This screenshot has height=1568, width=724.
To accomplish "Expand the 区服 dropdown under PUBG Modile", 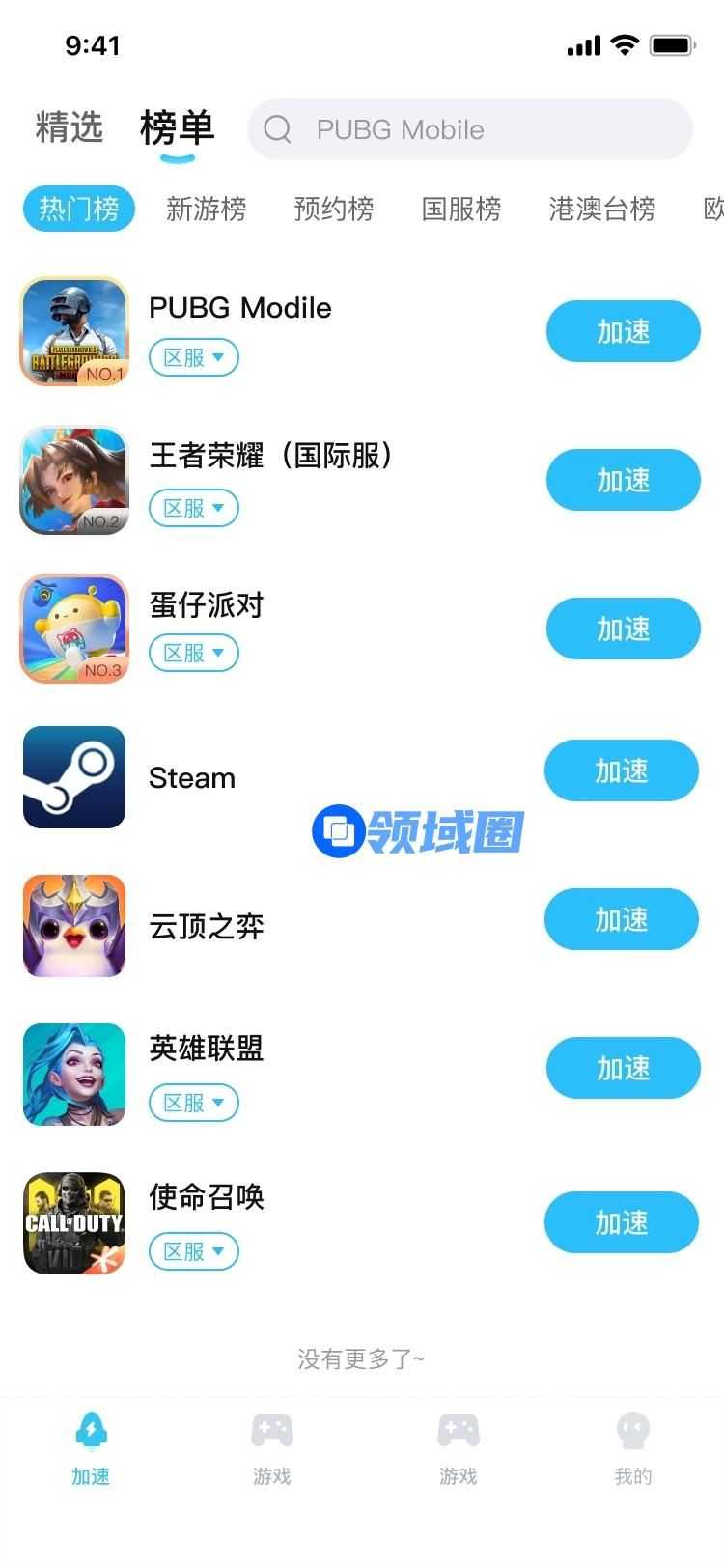I will (193, 357).
